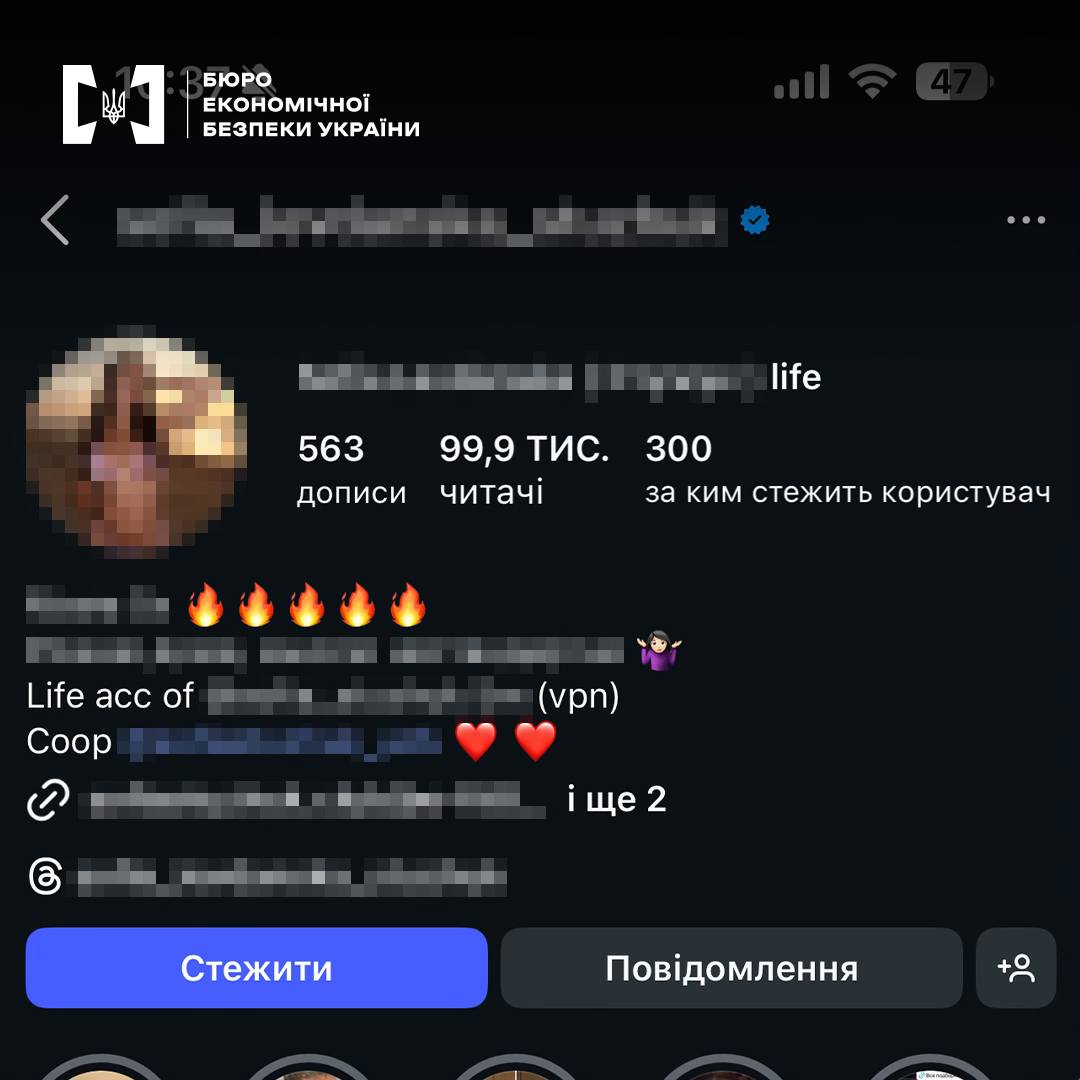
Task: Open the mentioned account after Coop
Action: pos(280,742)
